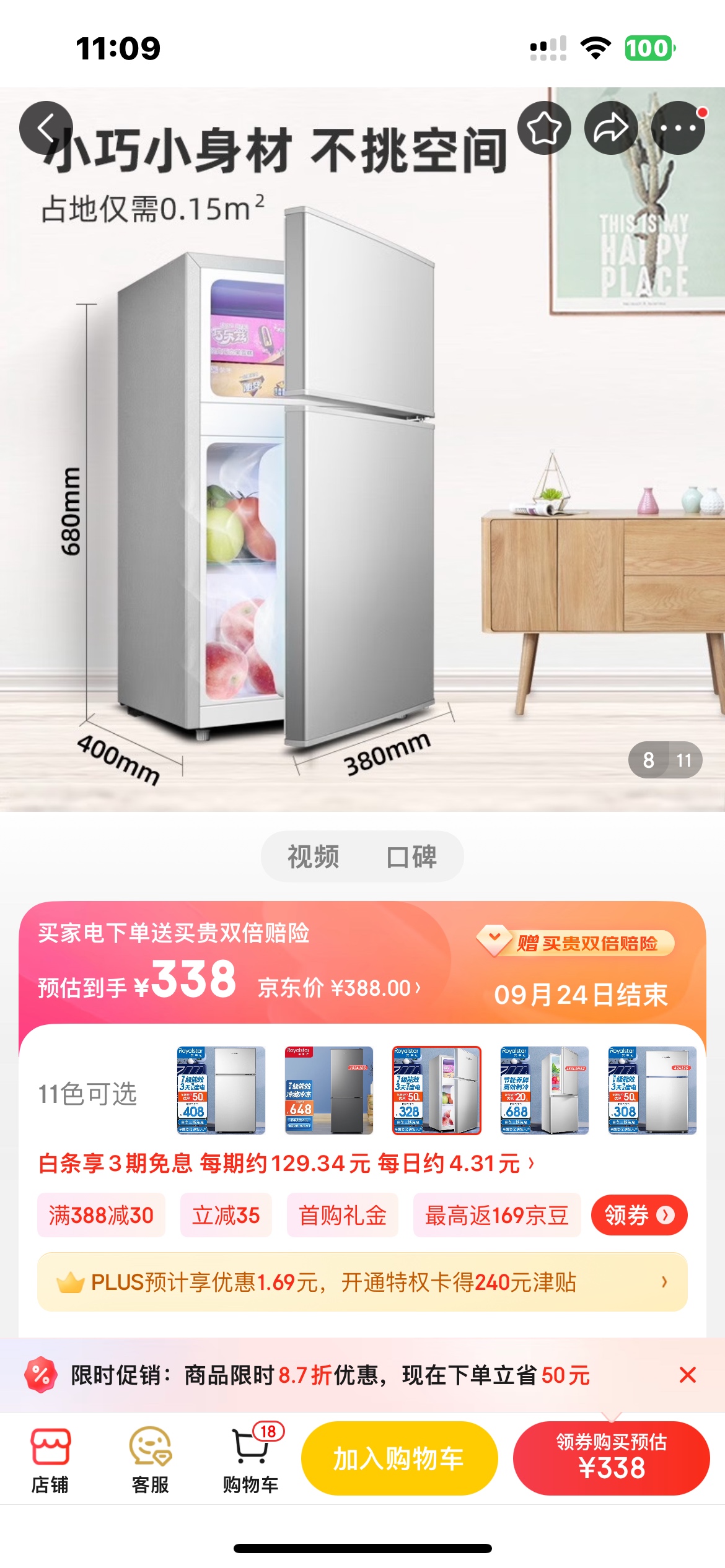The width and height of the screenshot is (725, 1568).
Task: Select the 648 yuan dark fridge variant
Action: pos(329,1090)
